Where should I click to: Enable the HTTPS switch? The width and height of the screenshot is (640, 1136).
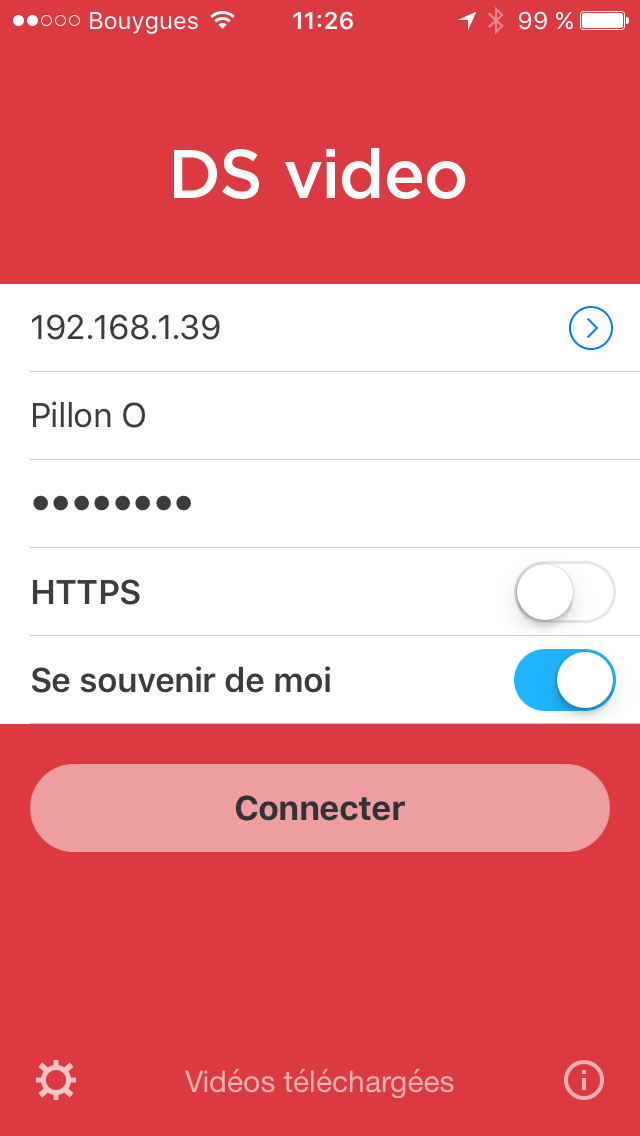[565, 592]
